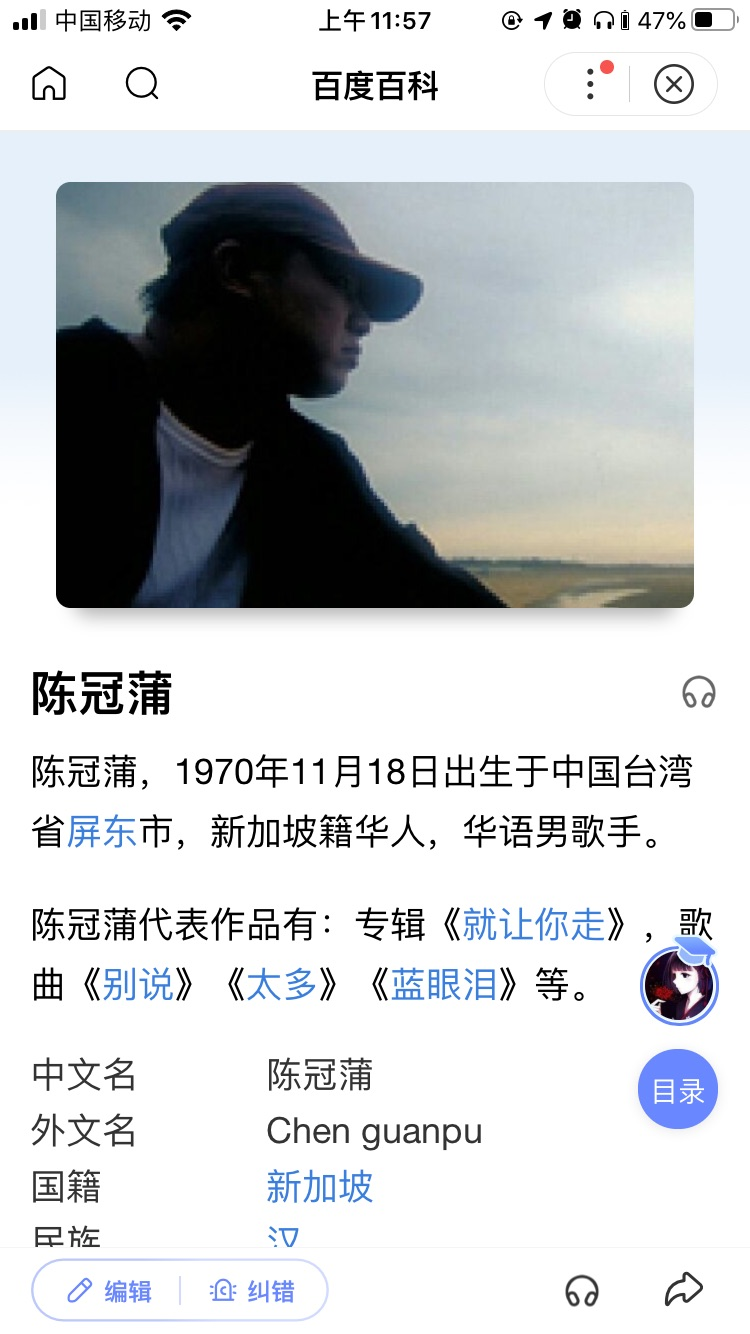Play audio with the headphones icon beside 陈冠蒲
Viewport: 750px width, 1334px height.
pyautogui.click(x=700, y=692)
